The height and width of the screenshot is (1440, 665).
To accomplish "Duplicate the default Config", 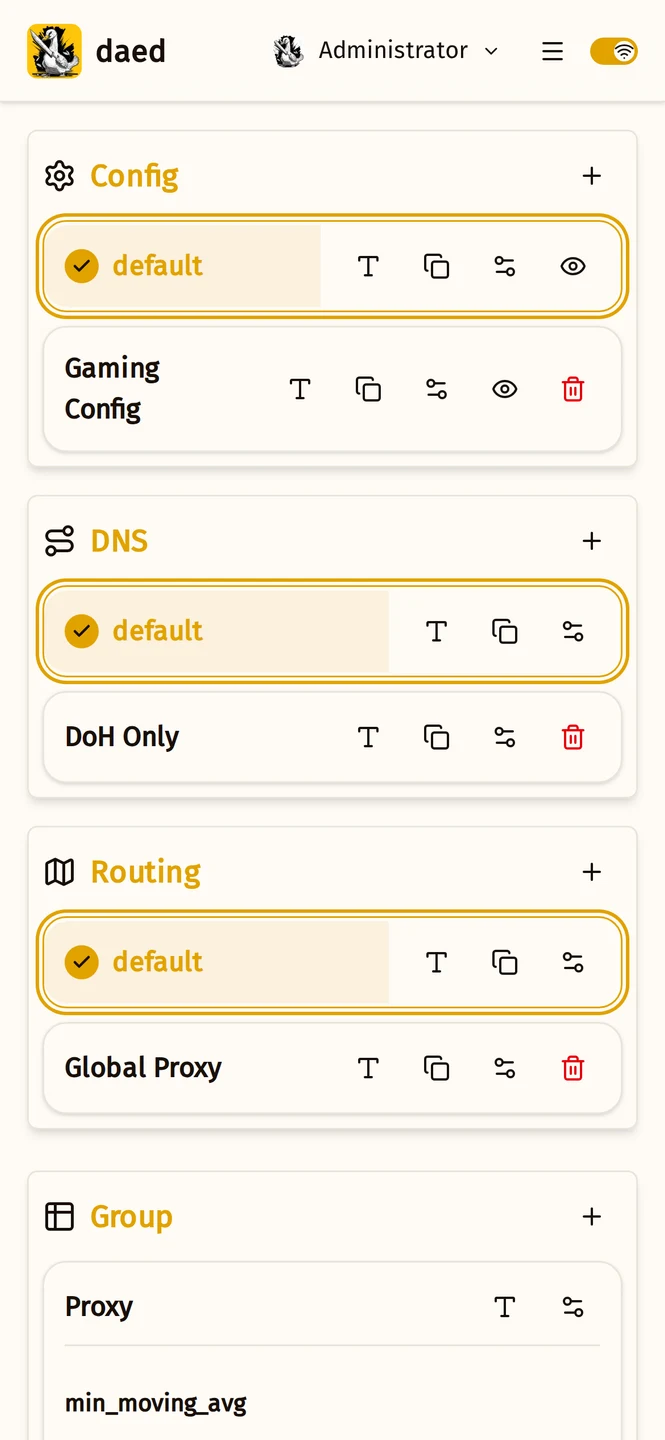I will point(436,266).
